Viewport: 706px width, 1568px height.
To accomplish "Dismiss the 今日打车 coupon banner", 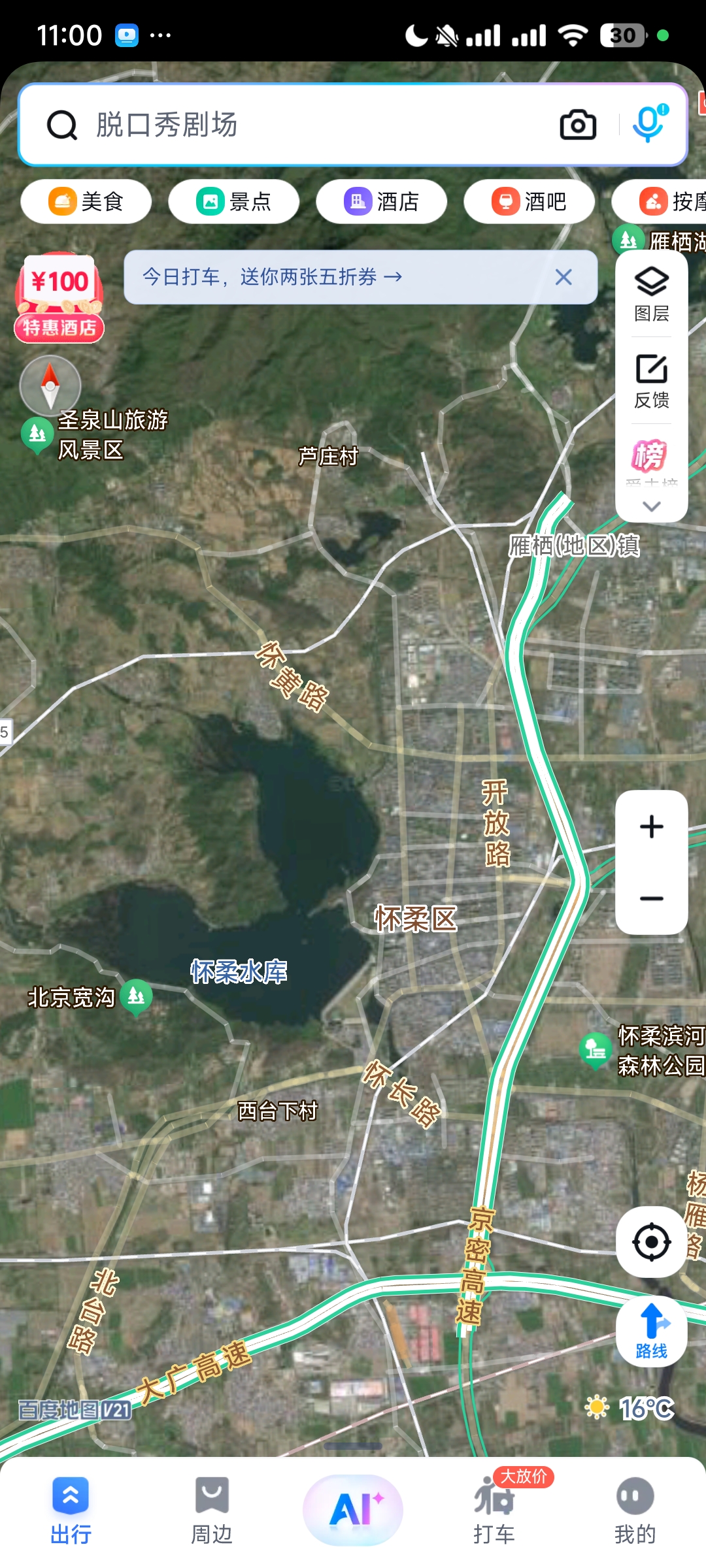I will [563, 277].
